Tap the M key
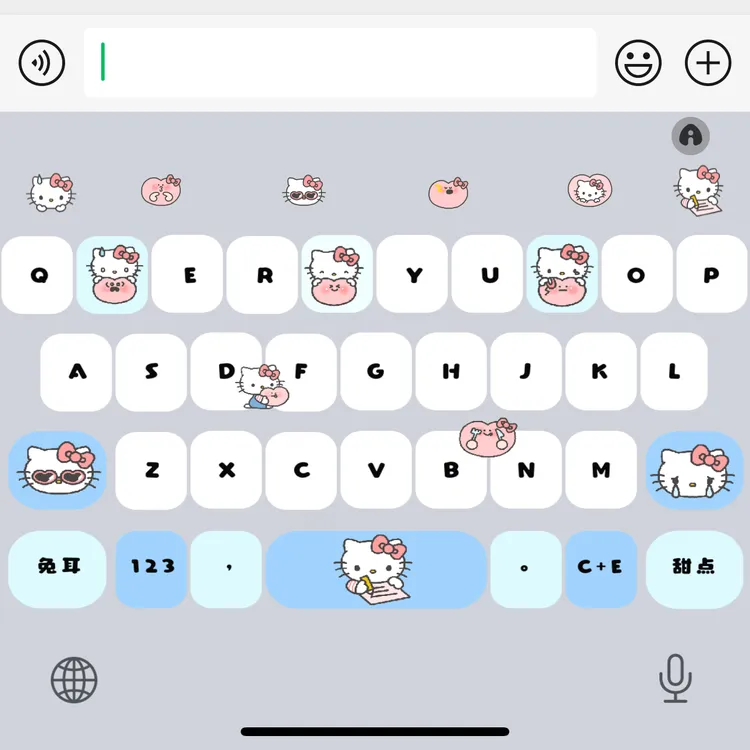750x750 pixels. pos(601,470)
